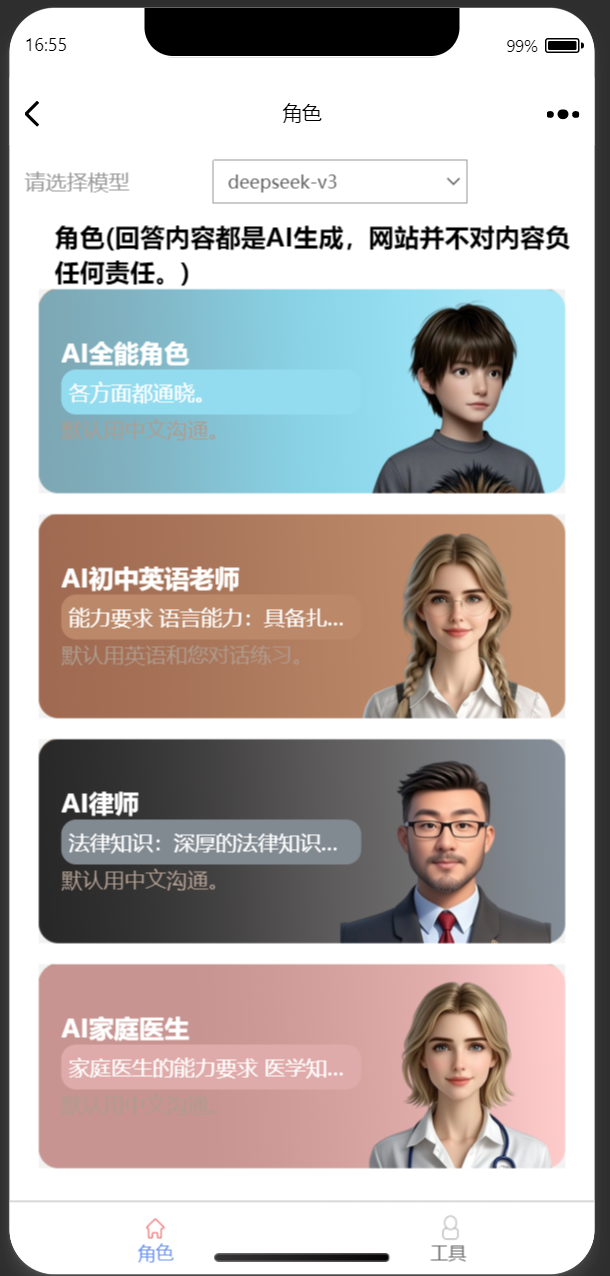The height and width of the screenshot is (1276, 610).
Task: Expand the deepseek-v3 model dropdown
Action: [340, 182]
